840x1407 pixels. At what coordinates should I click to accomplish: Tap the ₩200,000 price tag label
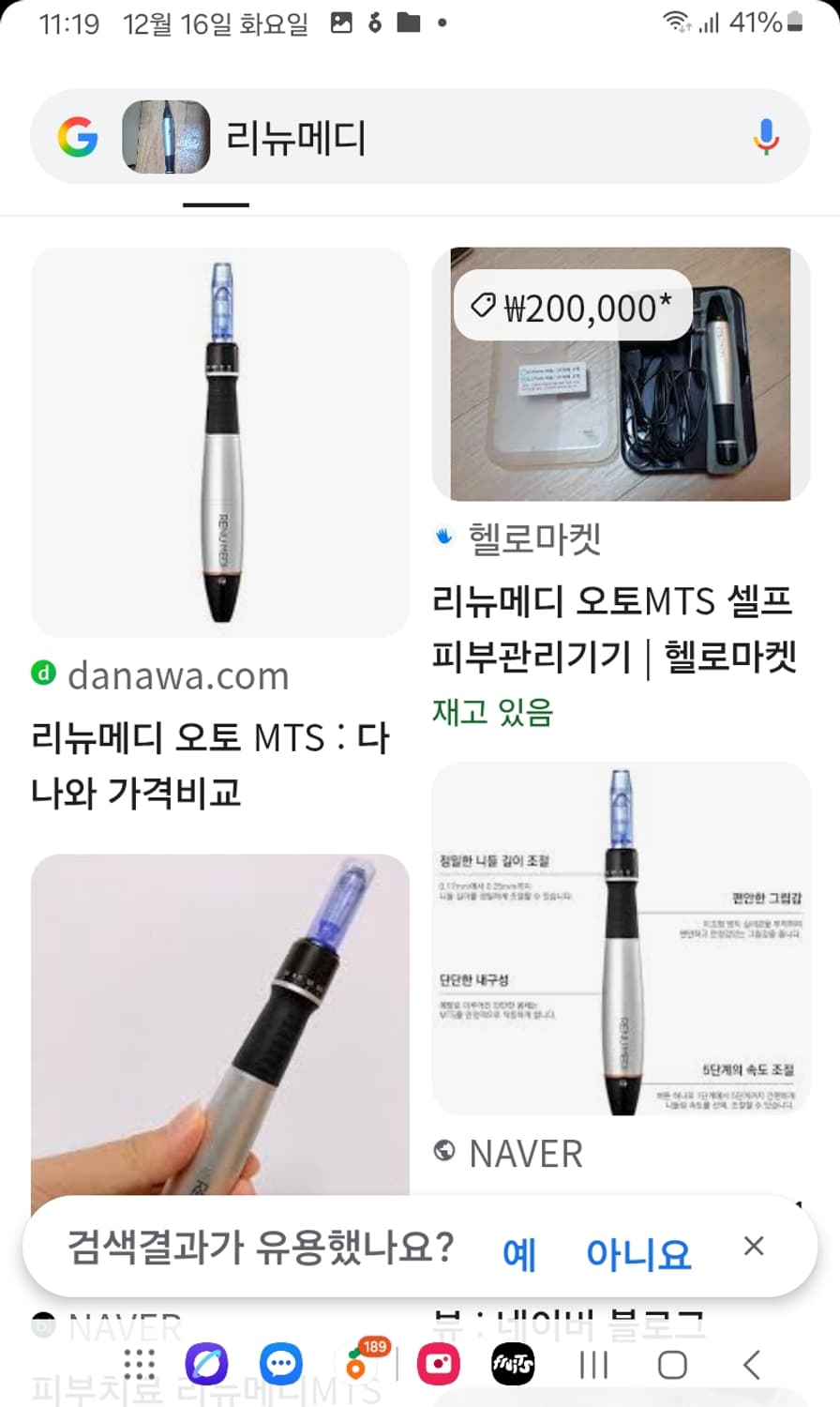(572, 305)
